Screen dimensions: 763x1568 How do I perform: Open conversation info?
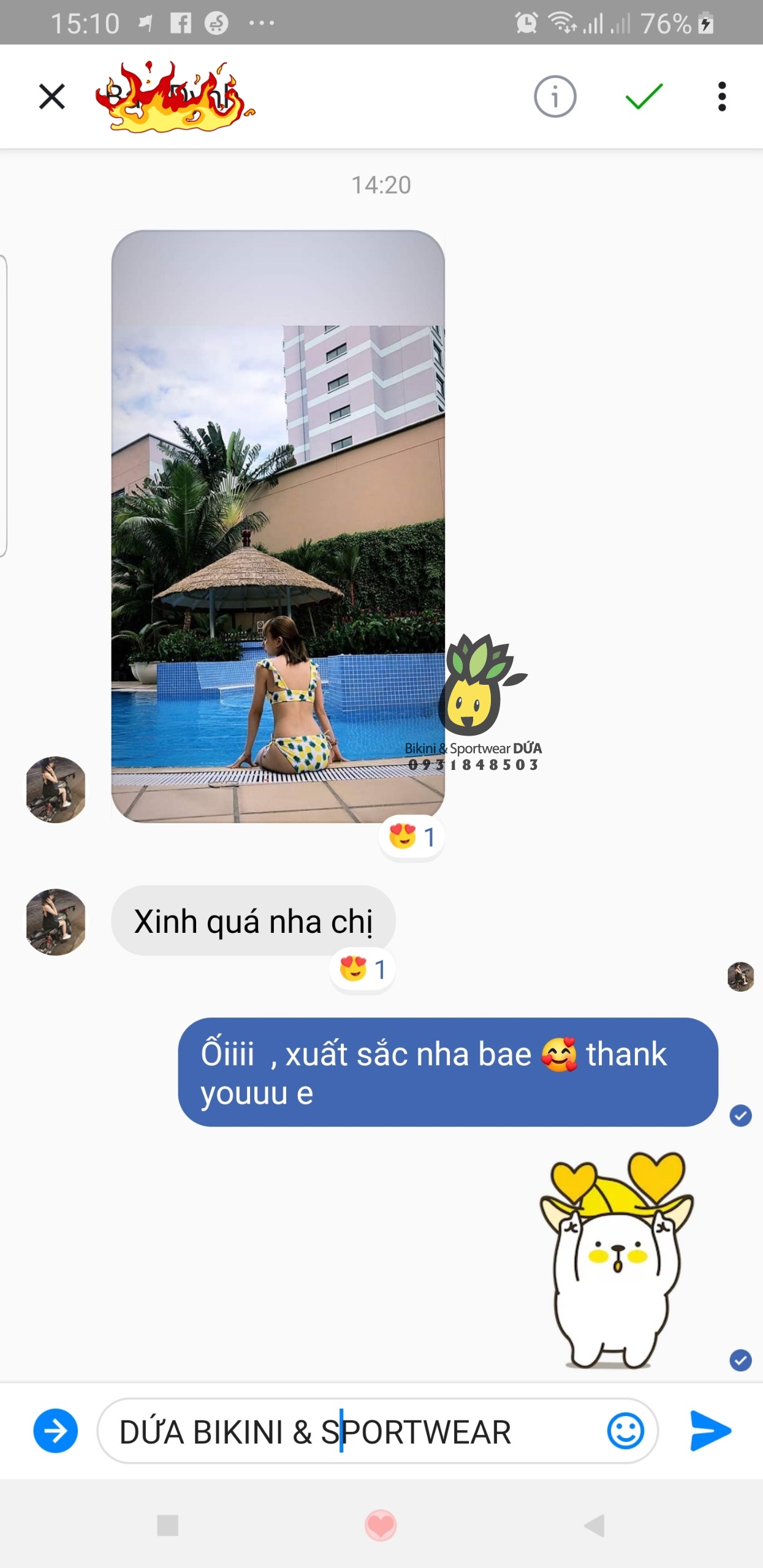tap(555, 97)
